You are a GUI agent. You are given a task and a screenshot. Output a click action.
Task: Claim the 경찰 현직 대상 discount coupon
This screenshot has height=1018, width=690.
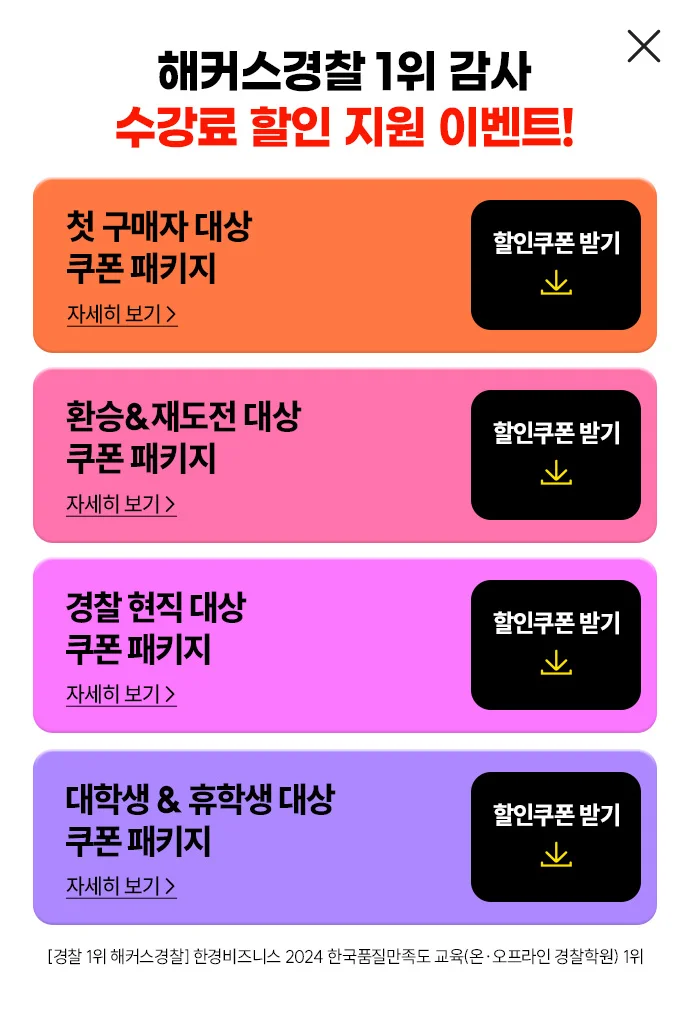click(555, 645)
